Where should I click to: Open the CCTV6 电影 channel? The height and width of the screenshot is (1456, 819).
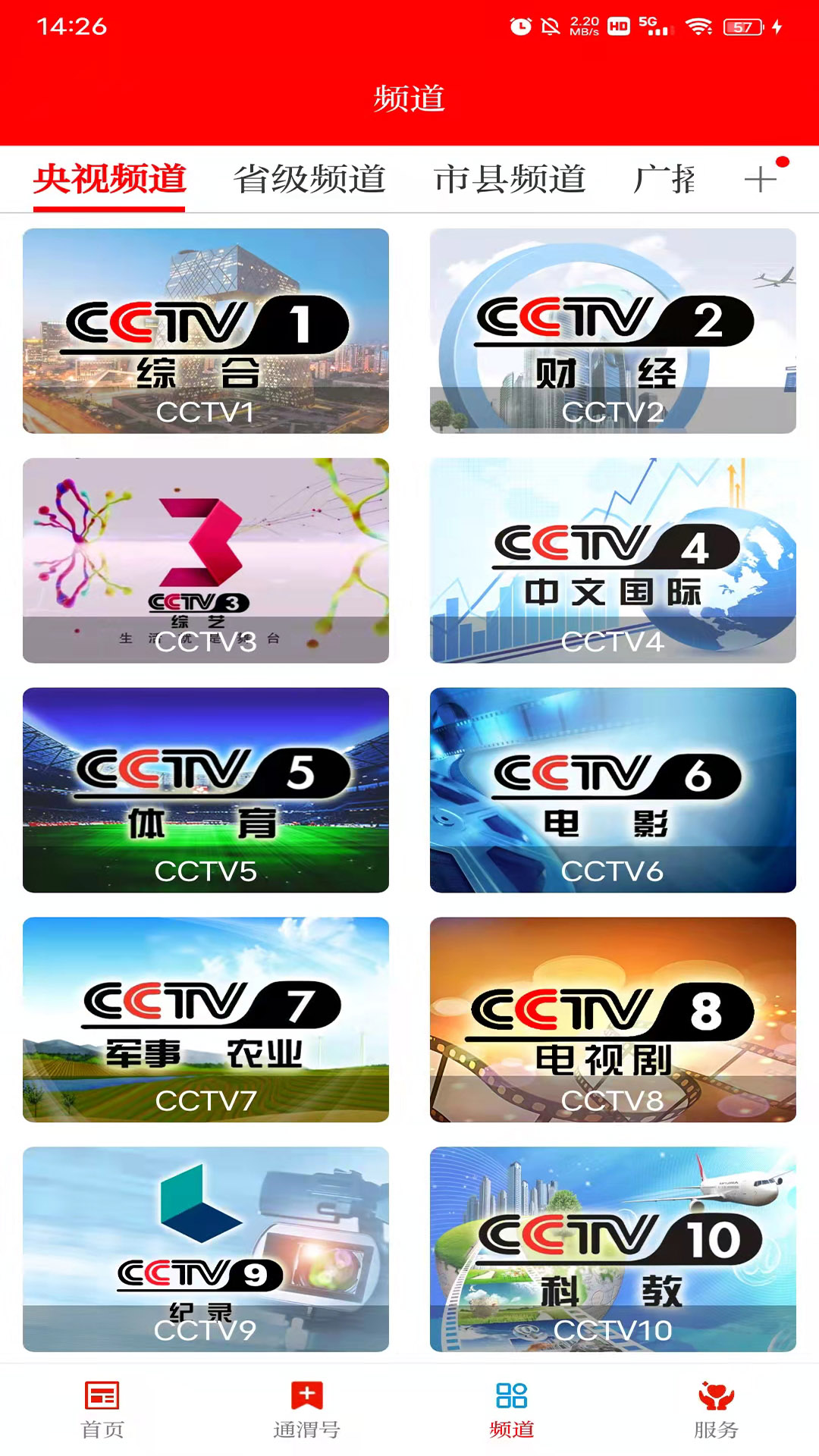tap(613, 789)
